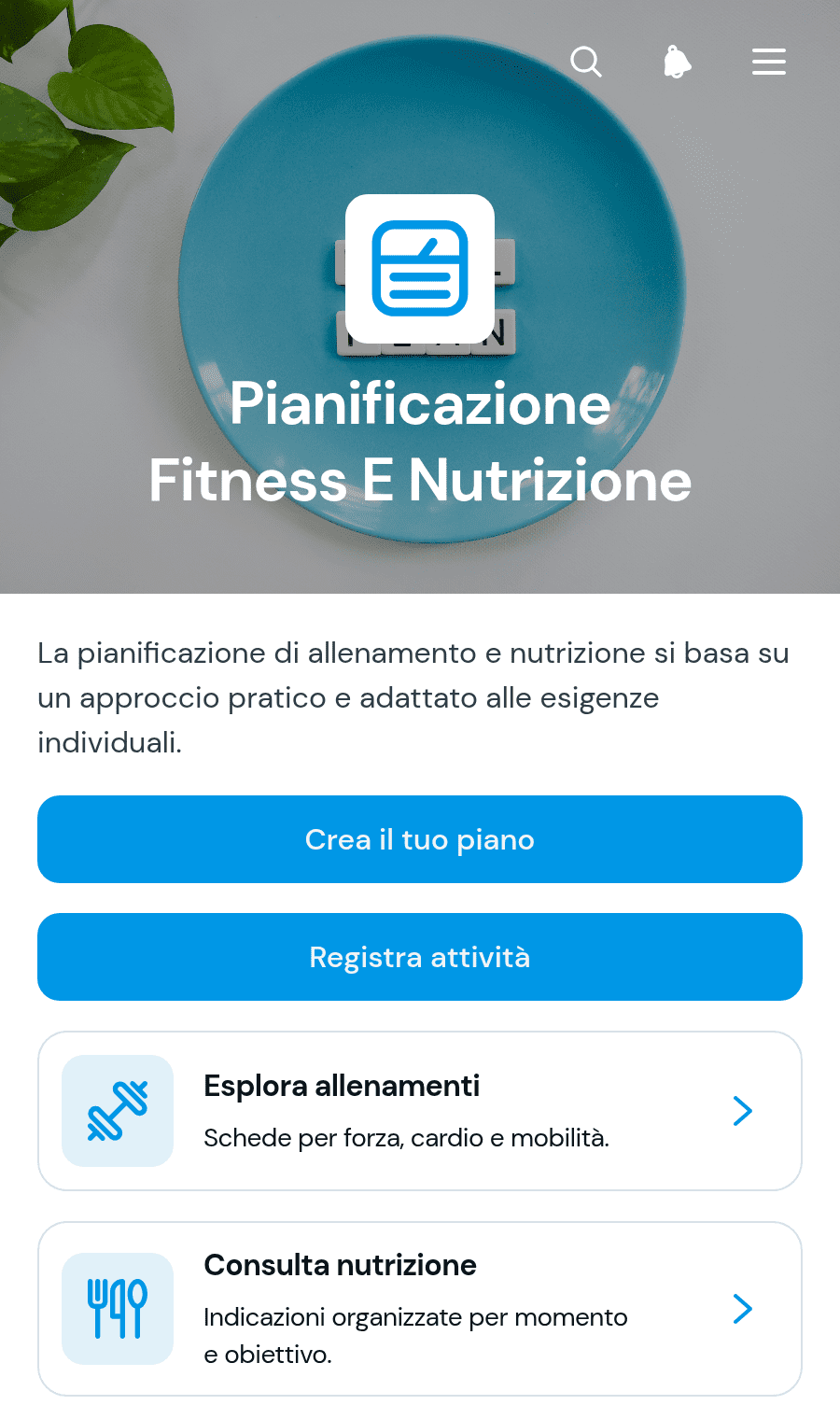Open the notifications bell
840x1419 pixels.
point(678,63)
